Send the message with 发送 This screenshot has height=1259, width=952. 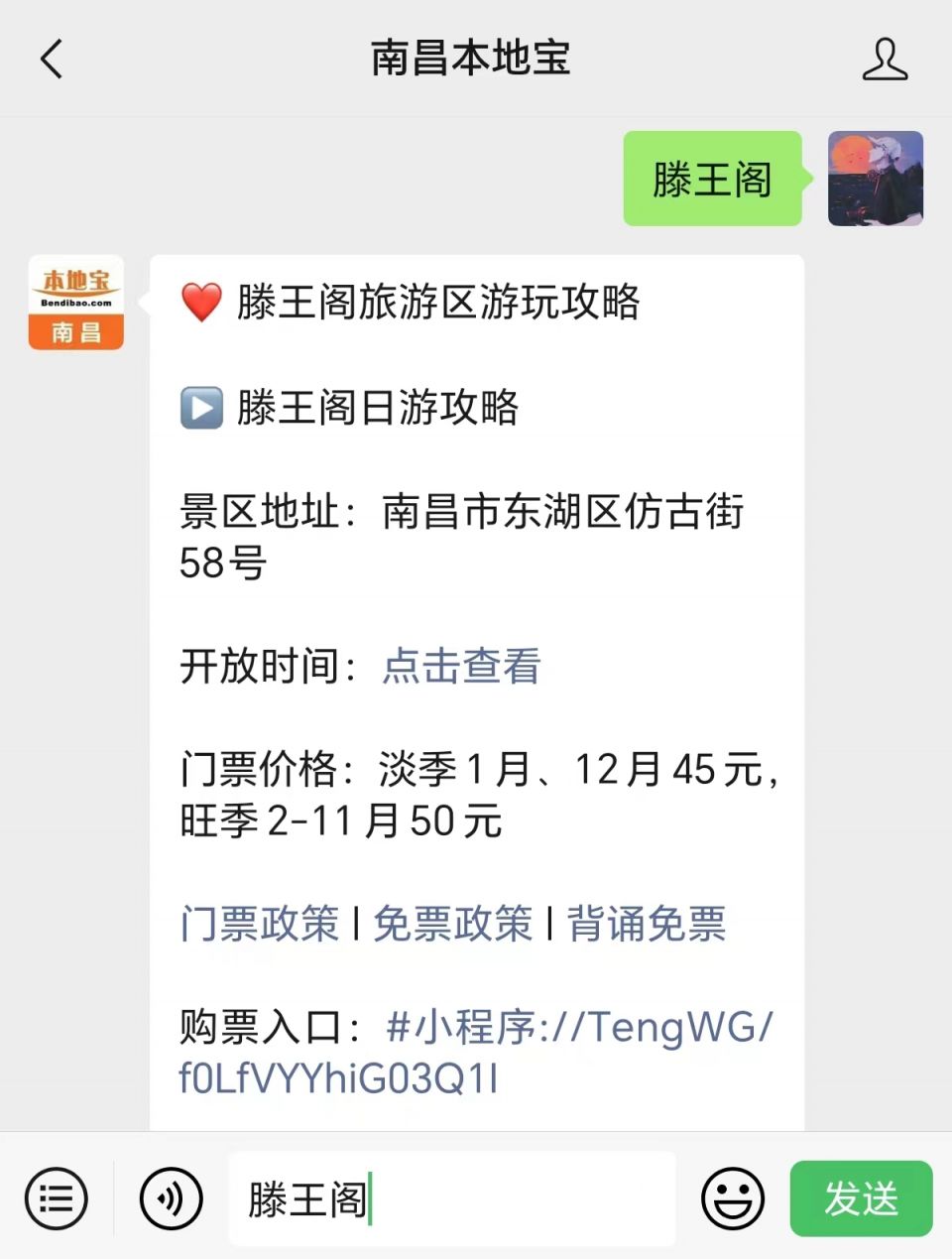[x=861, y=1198]
